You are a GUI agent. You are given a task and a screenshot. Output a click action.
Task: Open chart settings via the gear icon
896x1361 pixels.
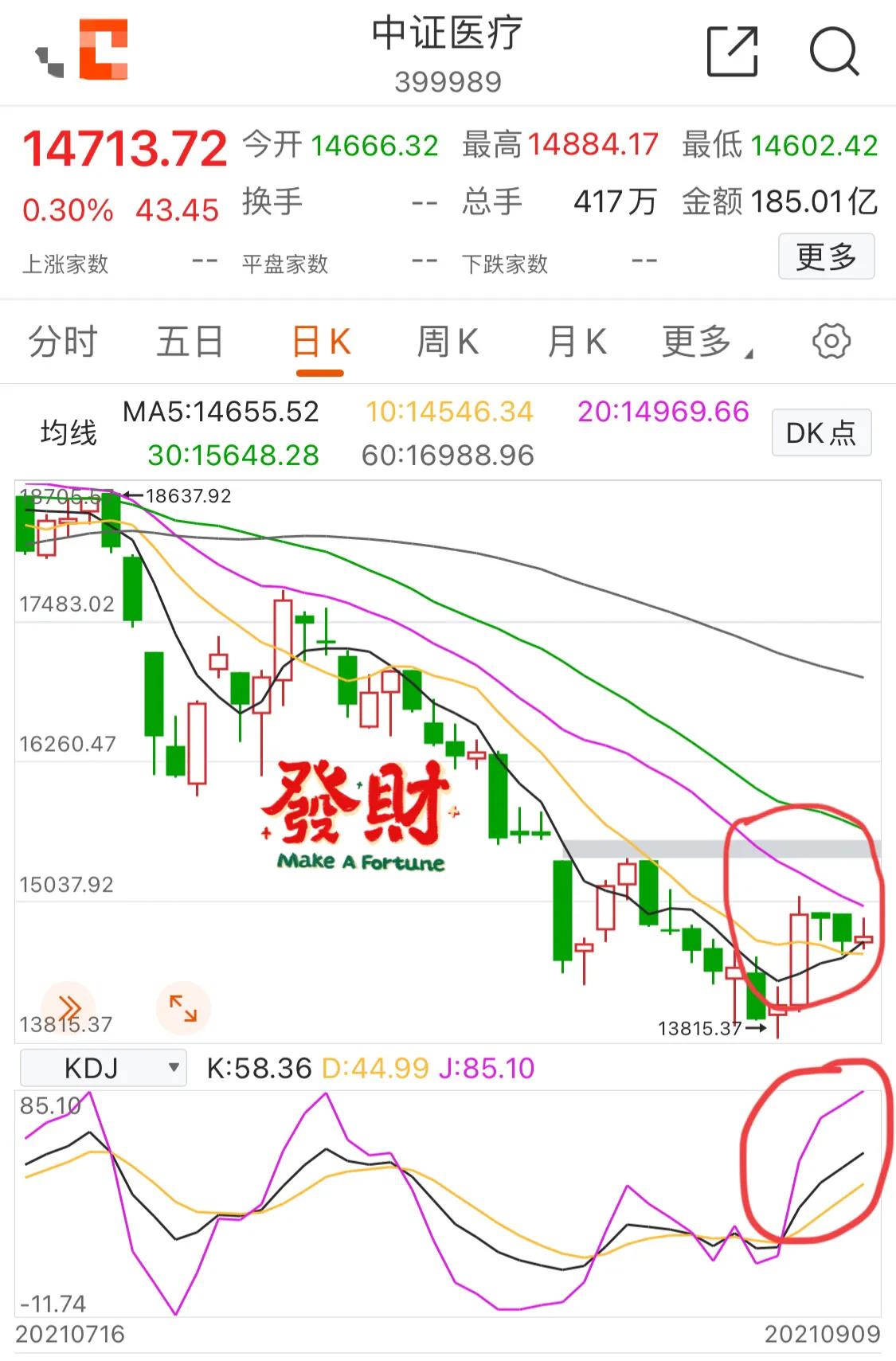coord(832,341)
